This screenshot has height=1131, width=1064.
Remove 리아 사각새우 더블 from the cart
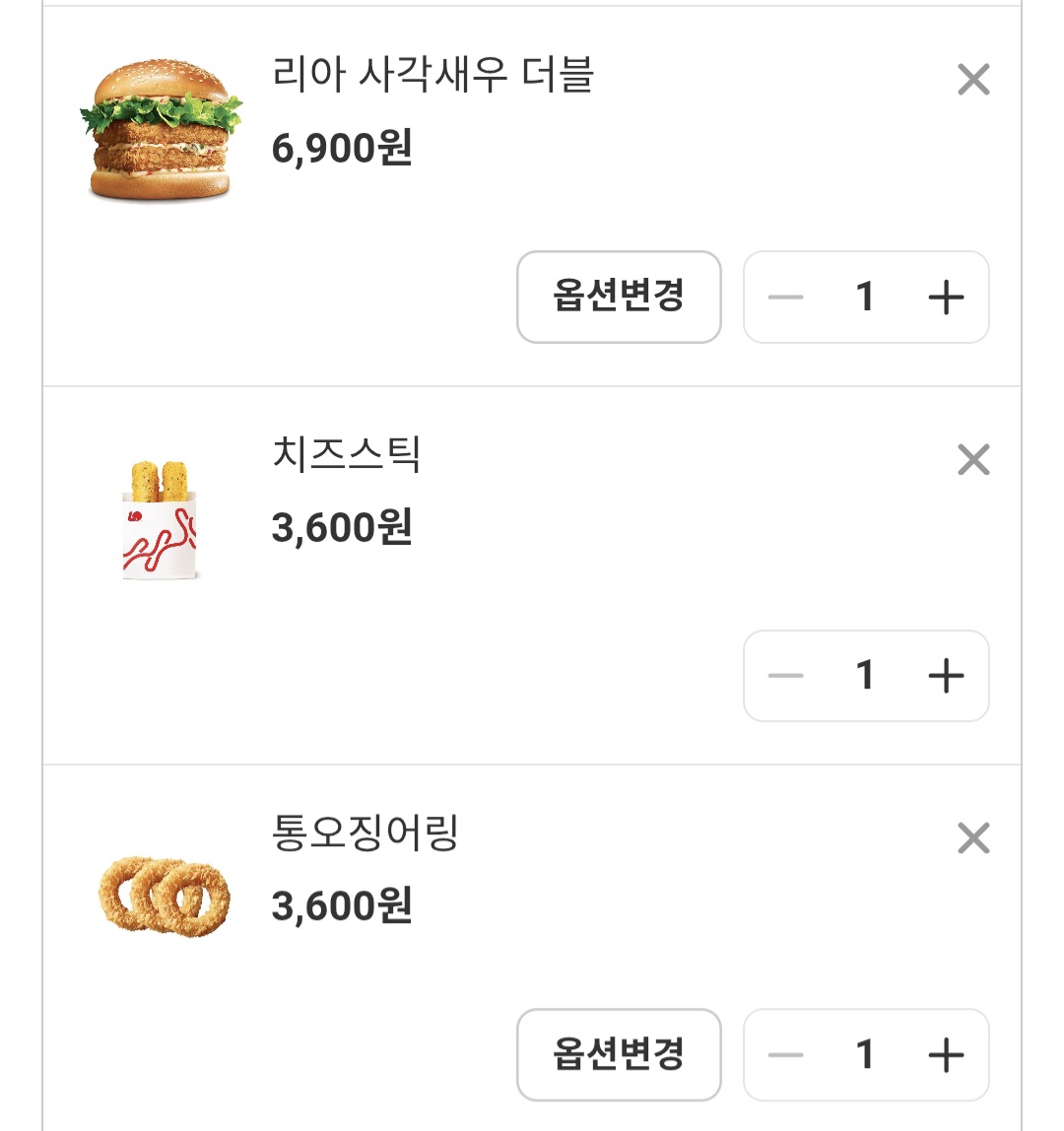973,80
